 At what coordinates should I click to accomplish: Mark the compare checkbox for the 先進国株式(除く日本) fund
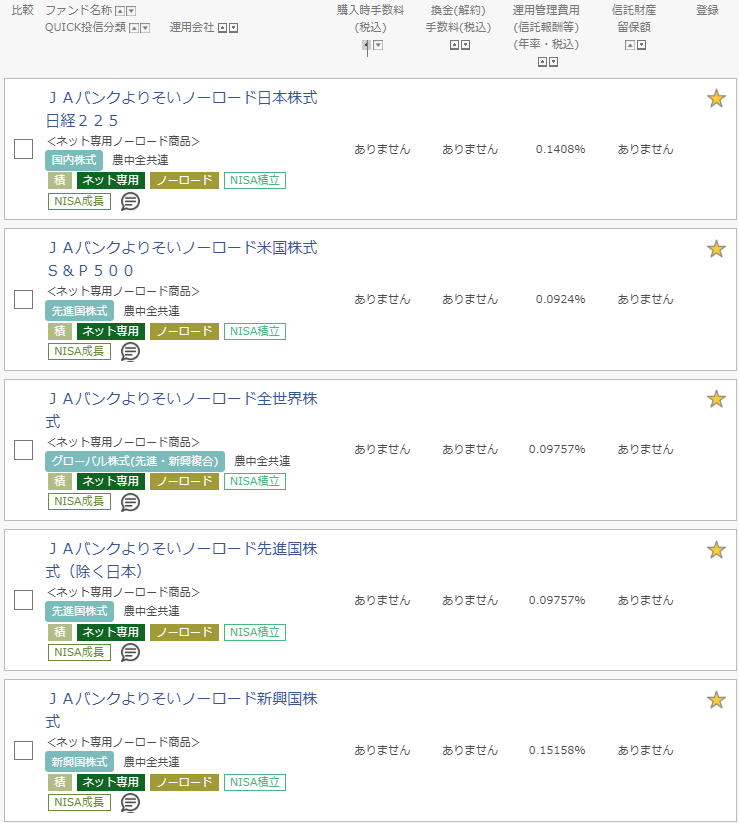click(23, 600)
